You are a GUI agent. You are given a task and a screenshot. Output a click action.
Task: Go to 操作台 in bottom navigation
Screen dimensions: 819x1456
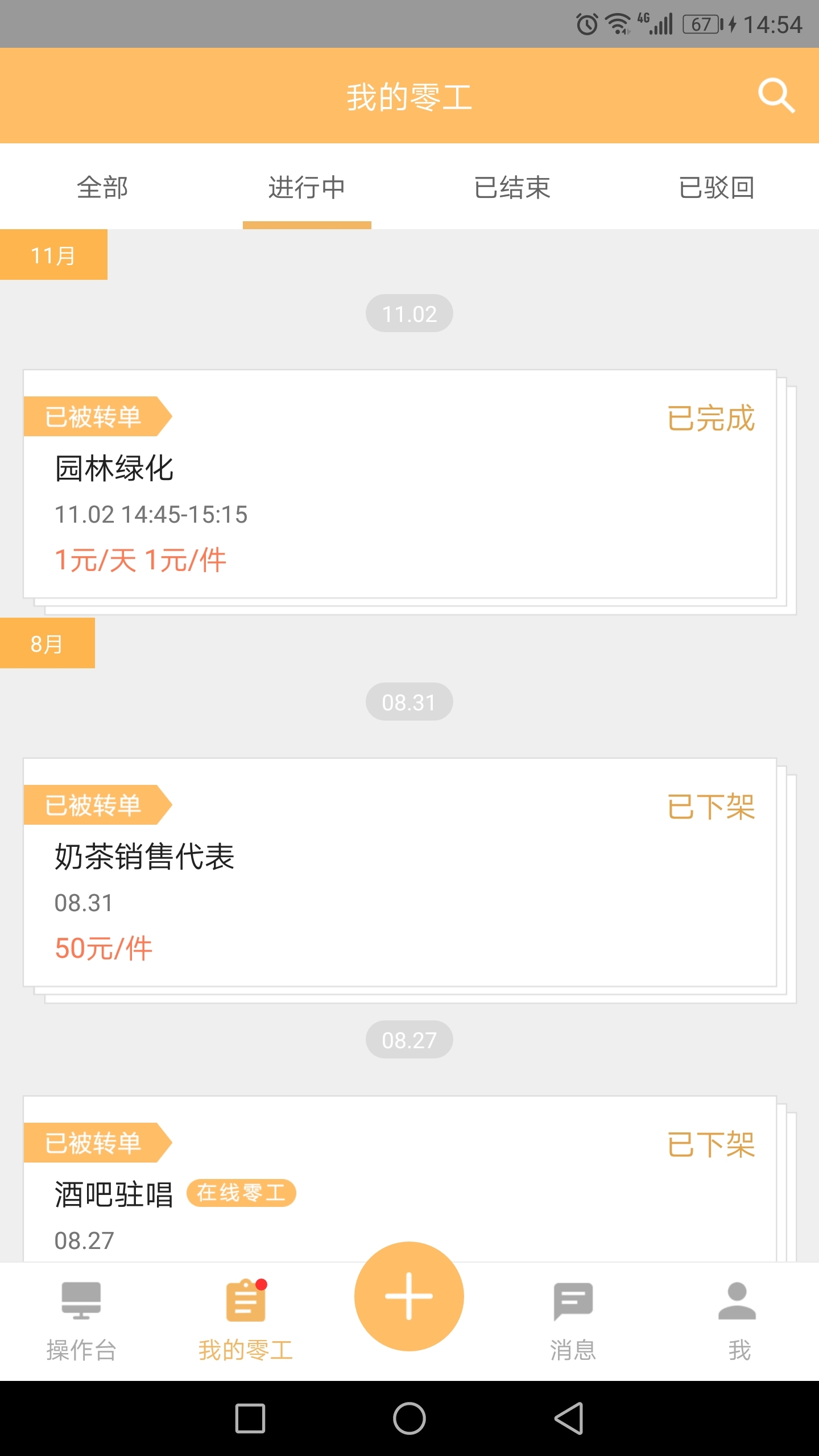coord(81,1321)
